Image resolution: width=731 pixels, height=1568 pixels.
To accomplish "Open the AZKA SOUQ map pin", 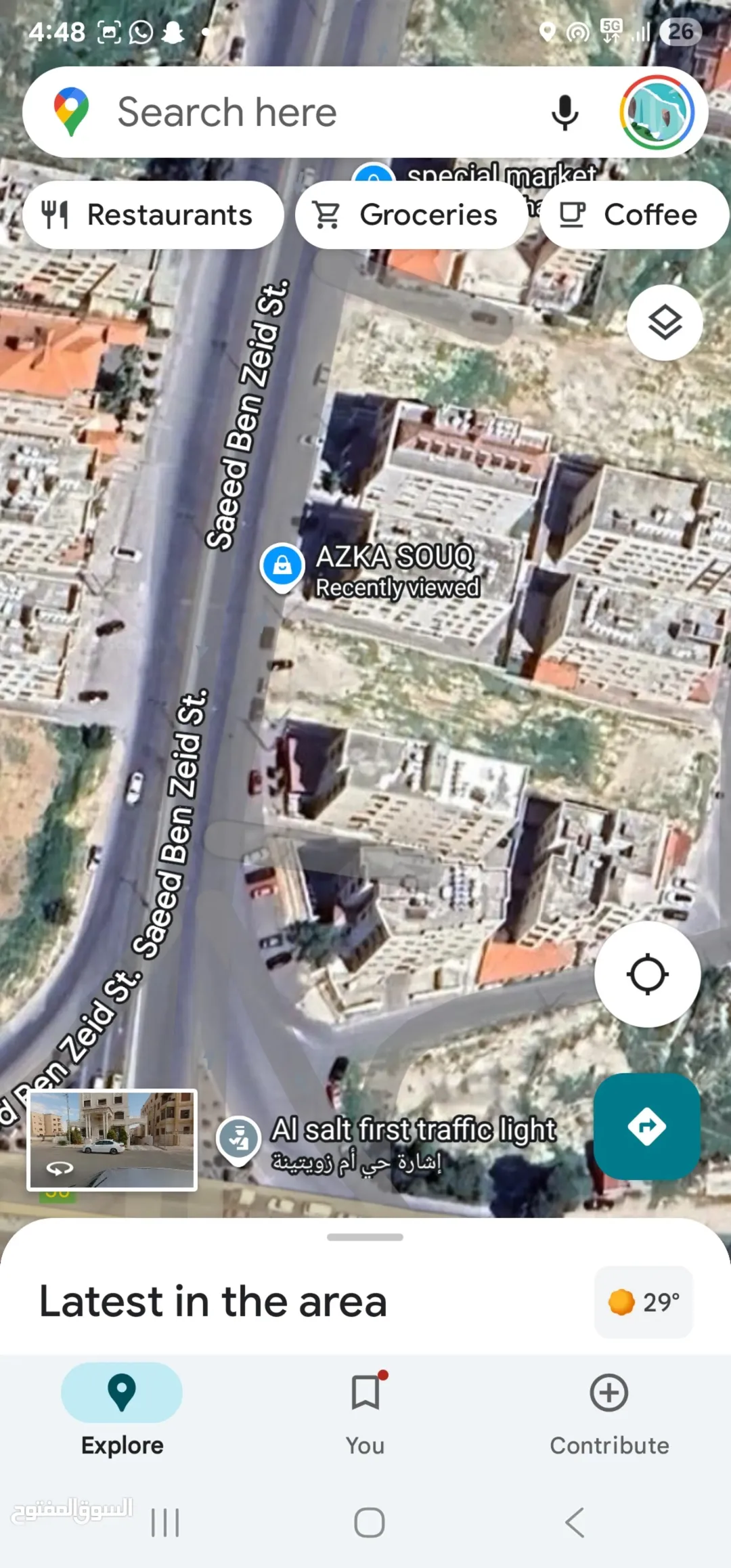I will click(x=282, y=567).
